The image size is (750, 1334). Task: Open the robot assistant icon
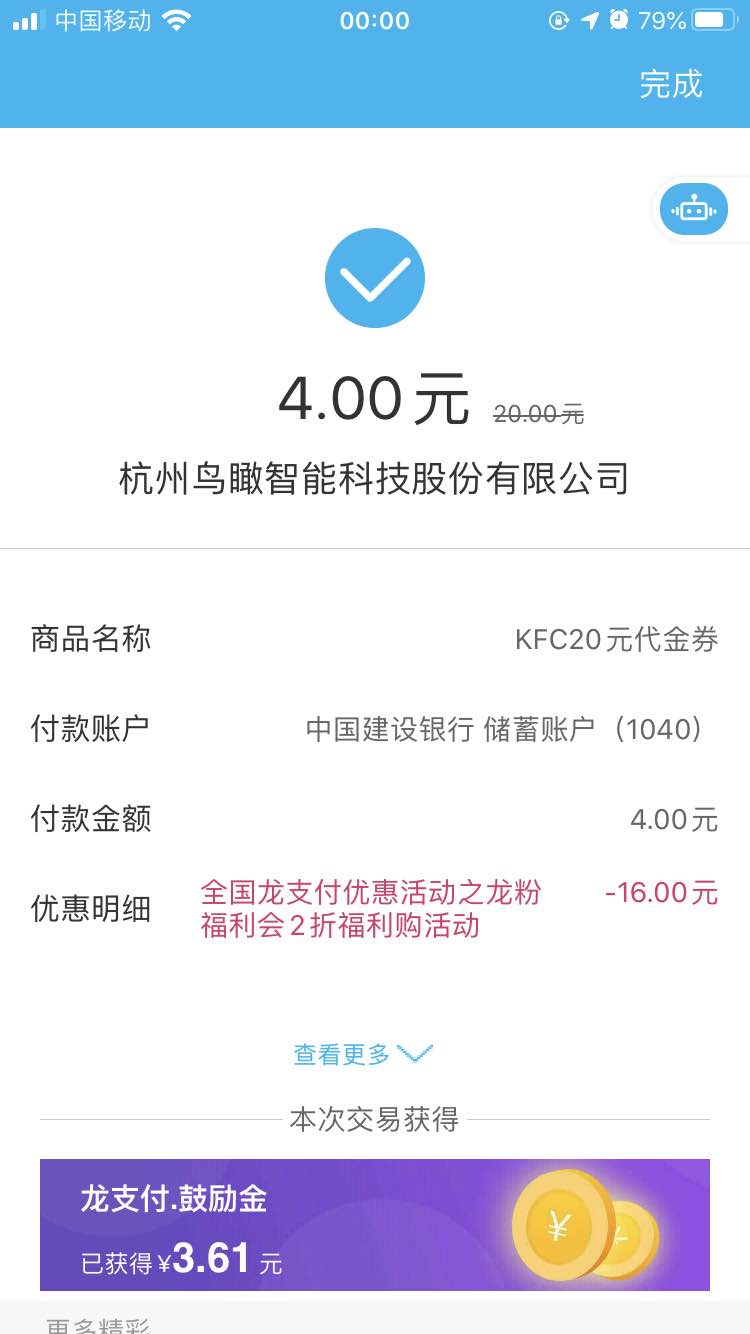point(694,210)
